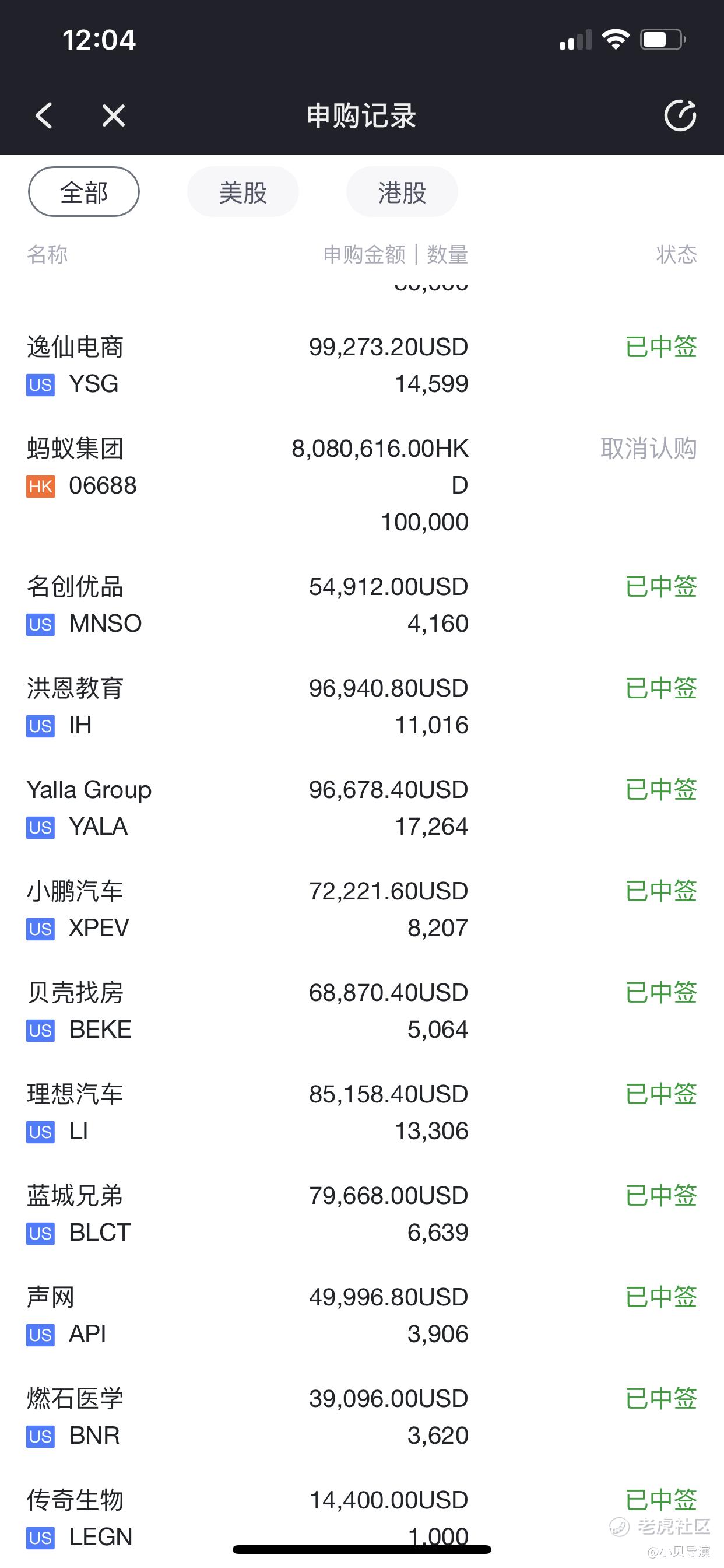Screen dimensions: 724x1568
Task: Switch to the 美股 tab
Action: point(242,192)
